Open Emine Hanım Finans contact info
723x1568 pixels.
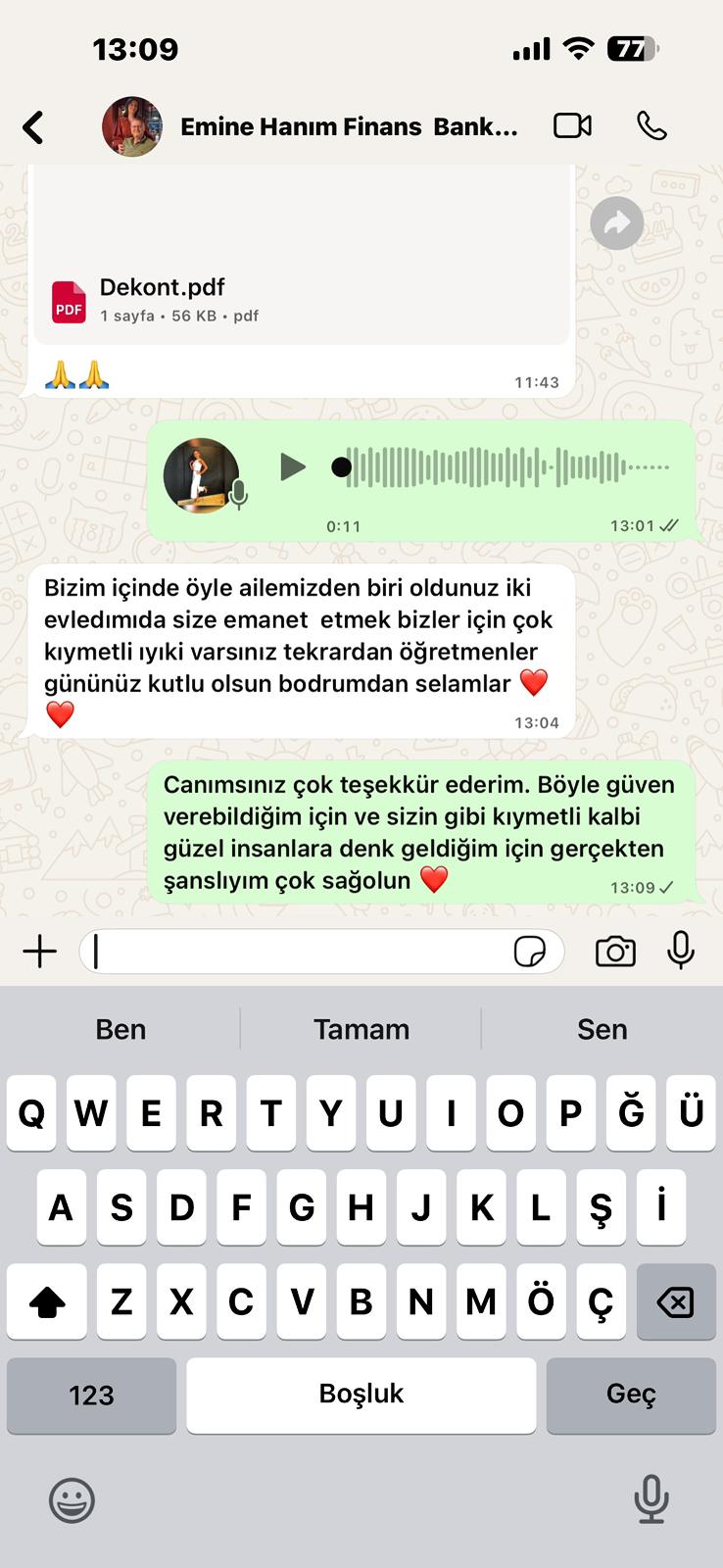(x=348, y=127)
